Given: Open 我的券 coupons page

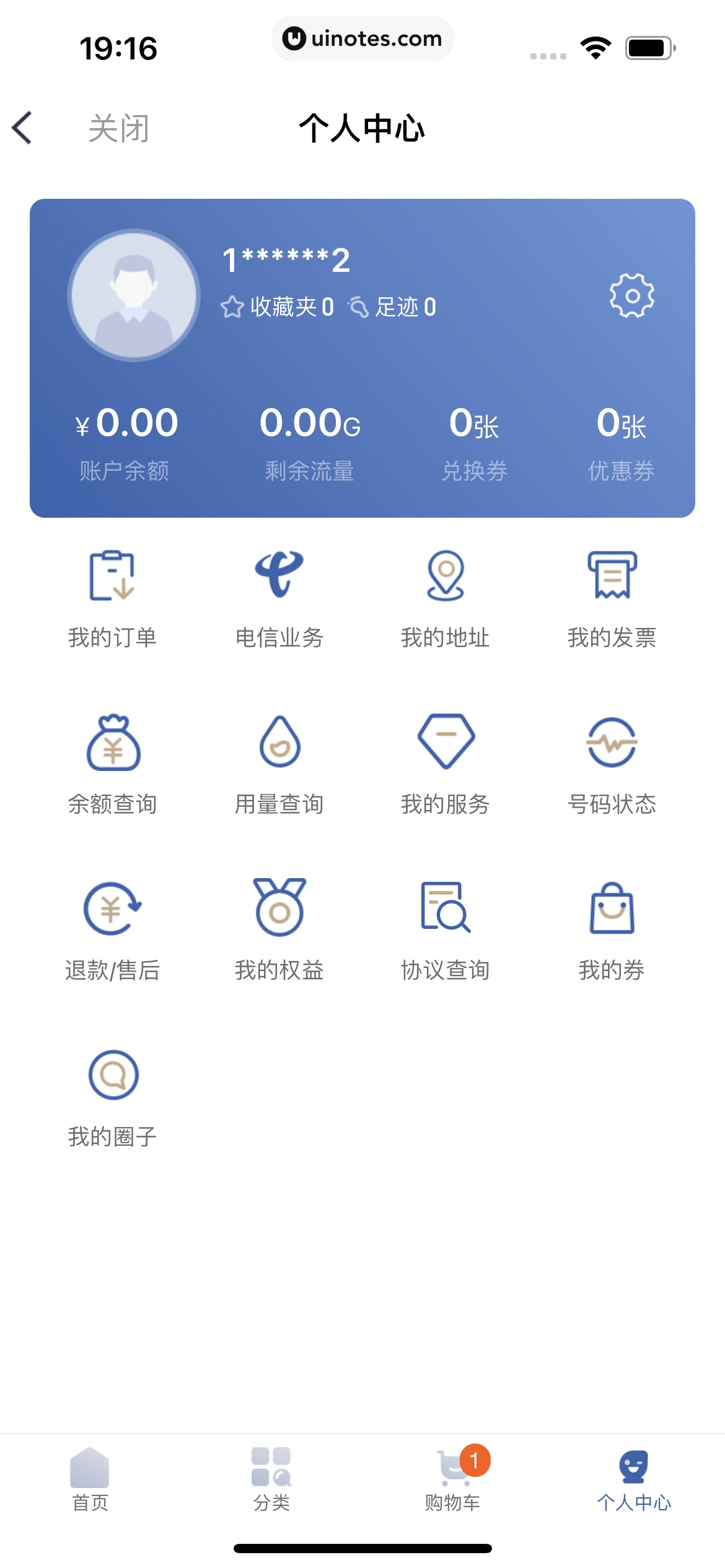Looking at the screenshot, I should 612,929.
